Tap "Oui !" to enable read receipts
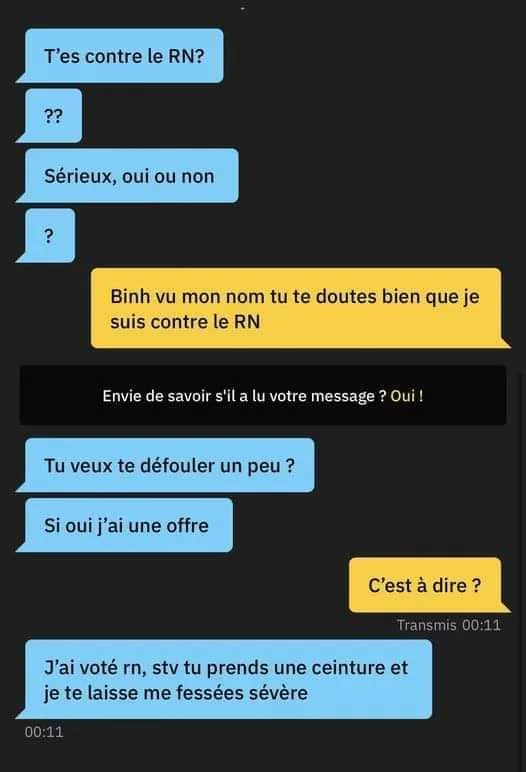 point(407,396)
